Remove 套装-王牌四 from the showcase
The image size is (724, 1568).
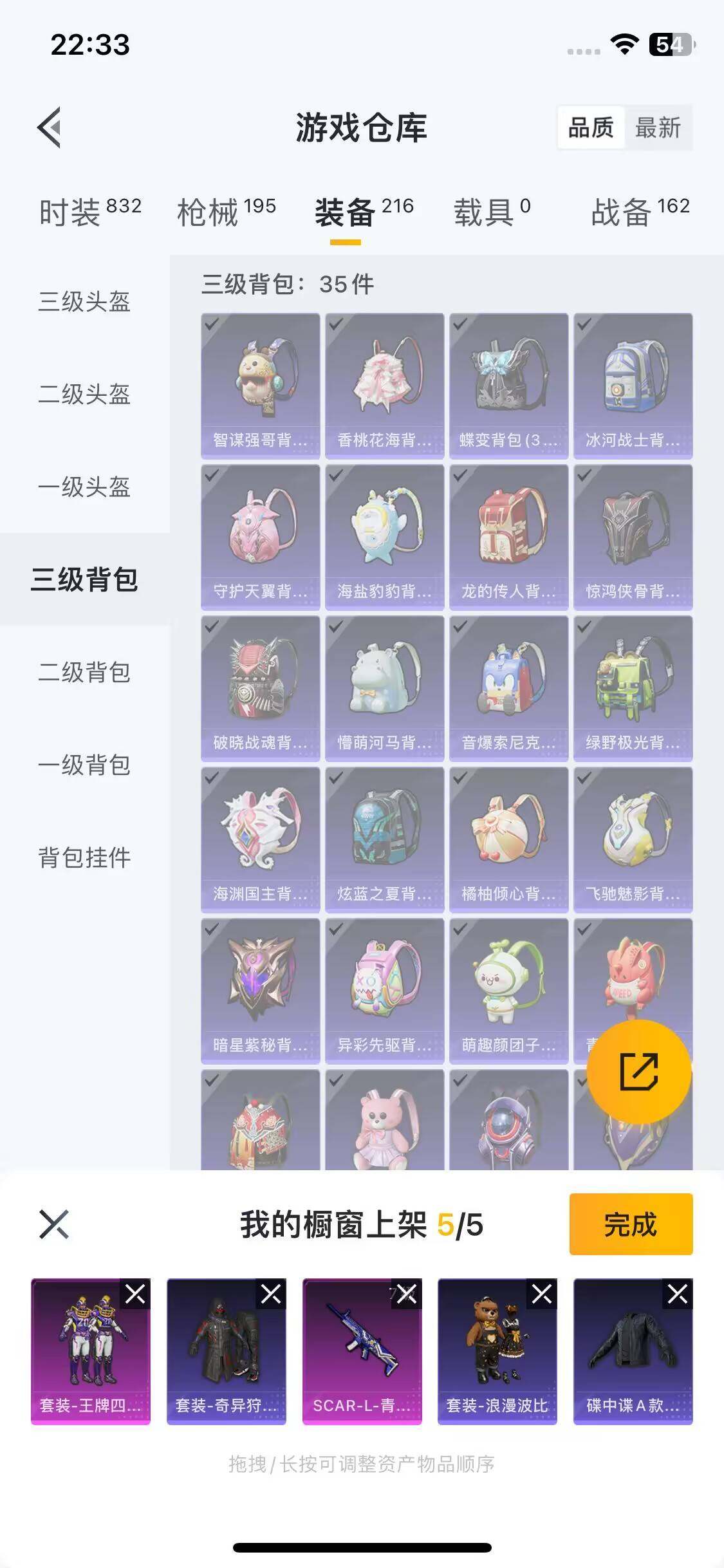pos(135,1294)
